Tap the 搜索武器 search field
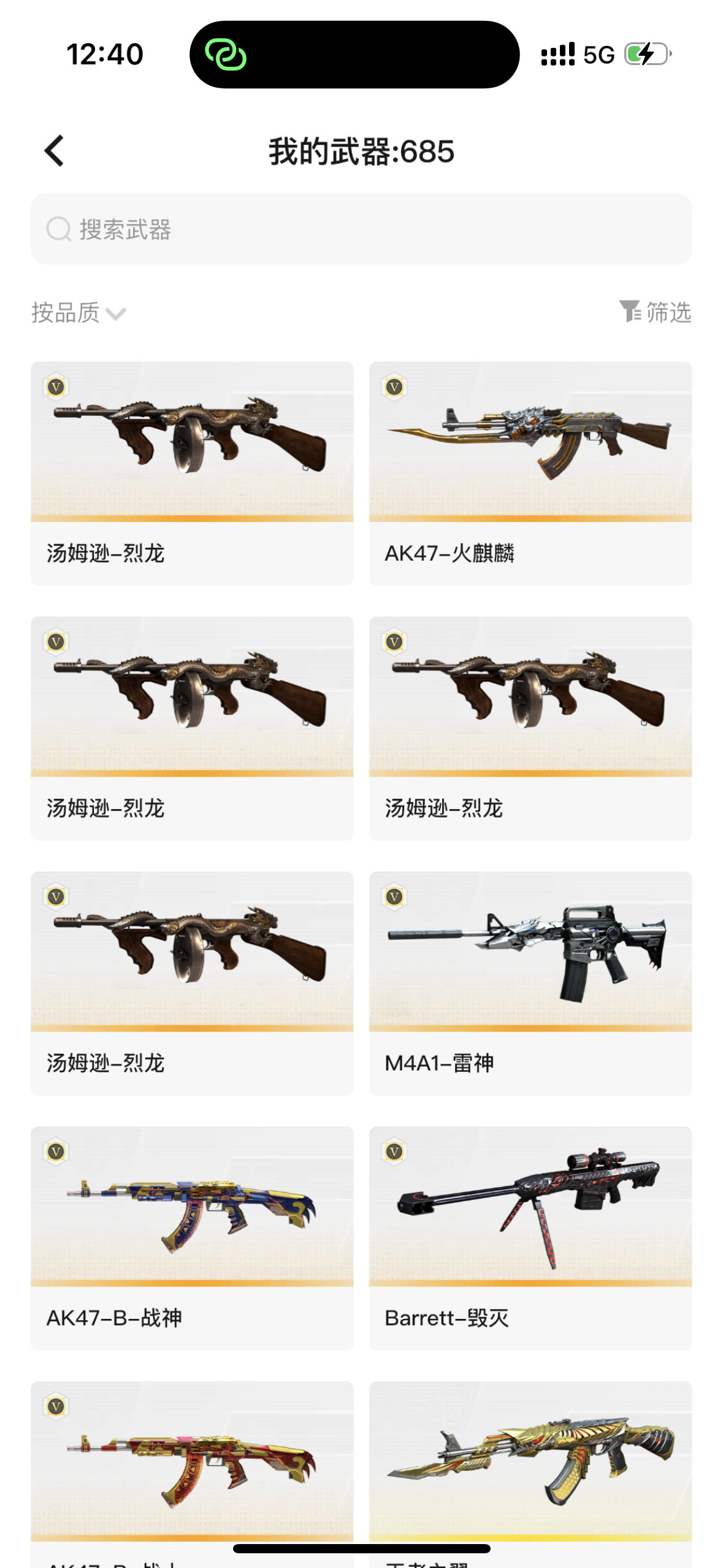Image resolution: width=723 pixels, height=1568 pixels. coord(361,229)
